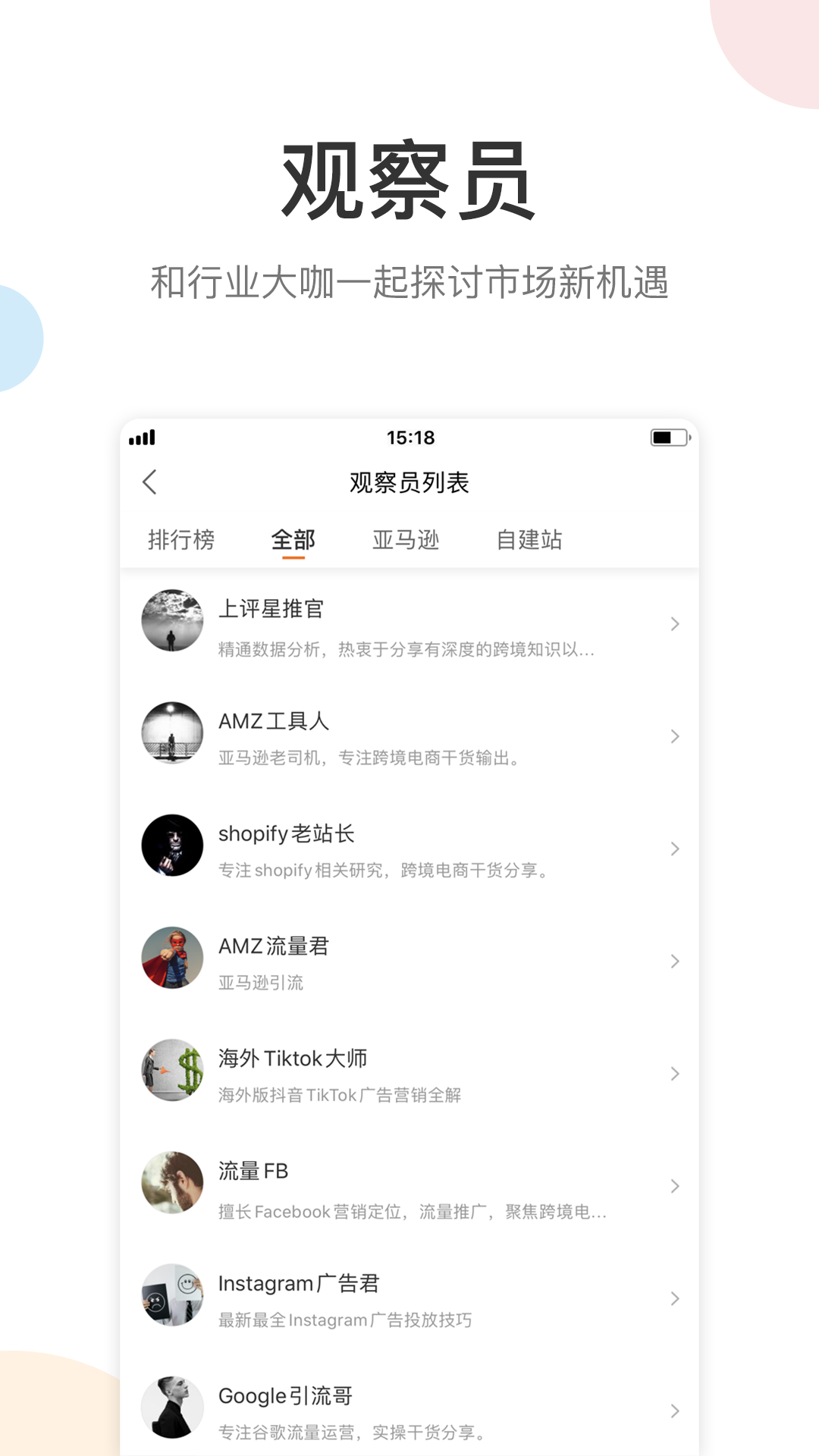This screenshot has height=1456, width=819.
Task: Select the Instagram广告君 avatar
Action: (x=172, y=1295)
